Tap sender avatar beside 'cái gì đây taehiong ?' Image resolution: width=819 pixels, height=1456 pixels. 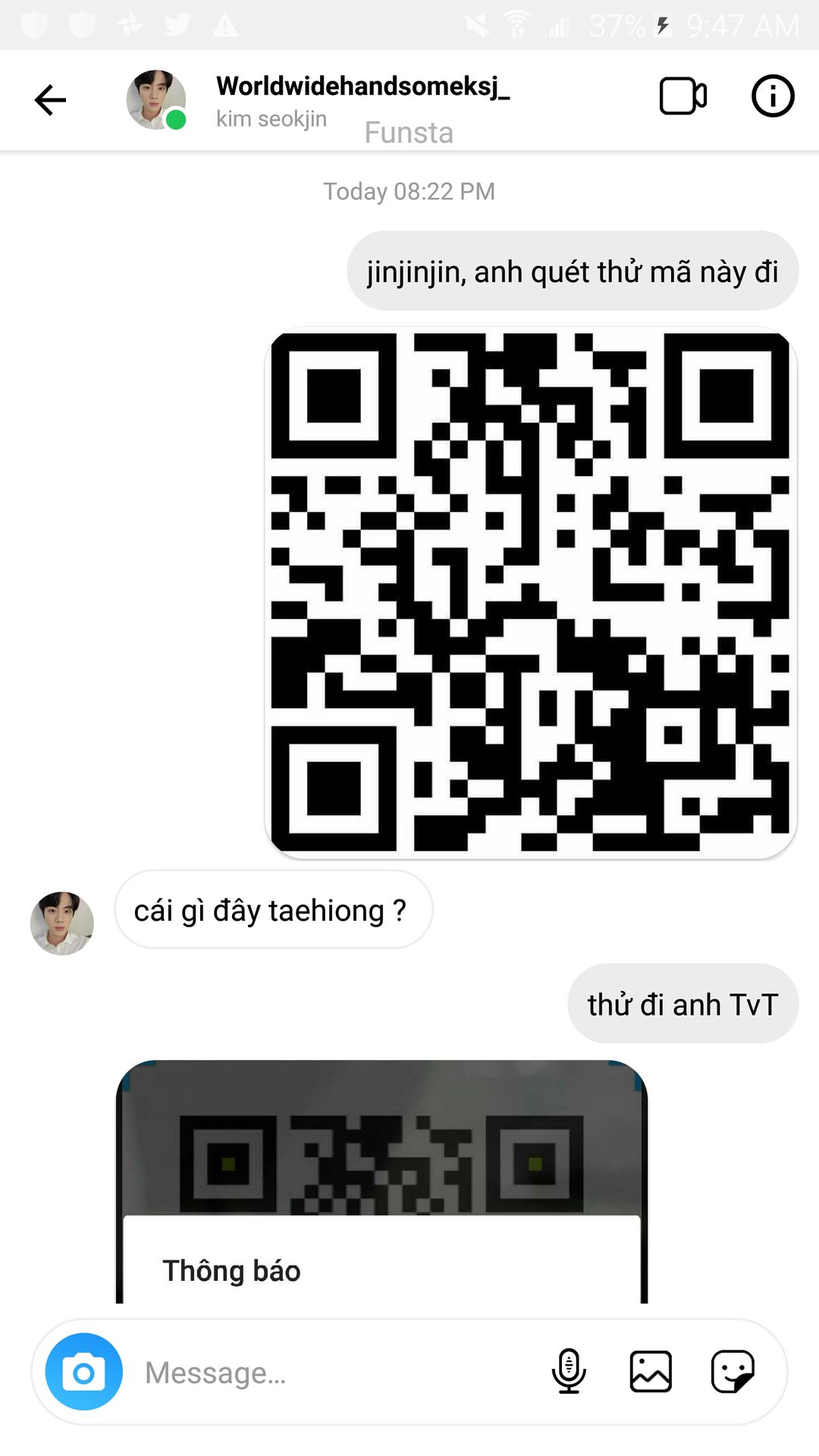click(62, 923)
